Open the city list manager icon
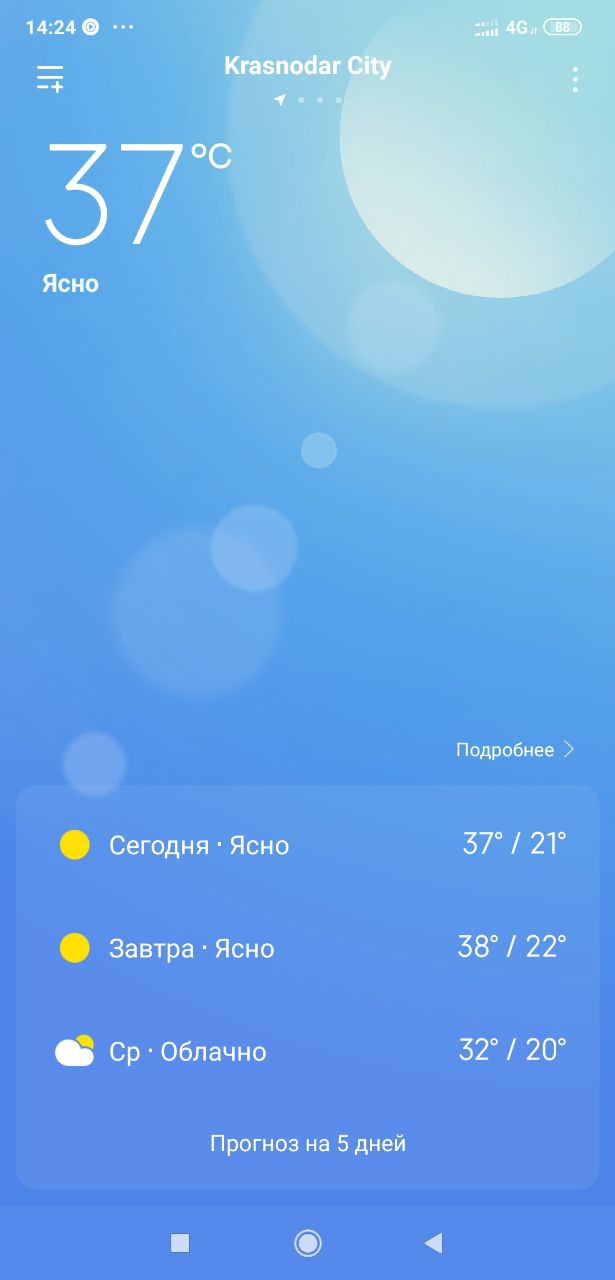The height and width of the screenshot is (1280, 615). click(x=50, y=79)
